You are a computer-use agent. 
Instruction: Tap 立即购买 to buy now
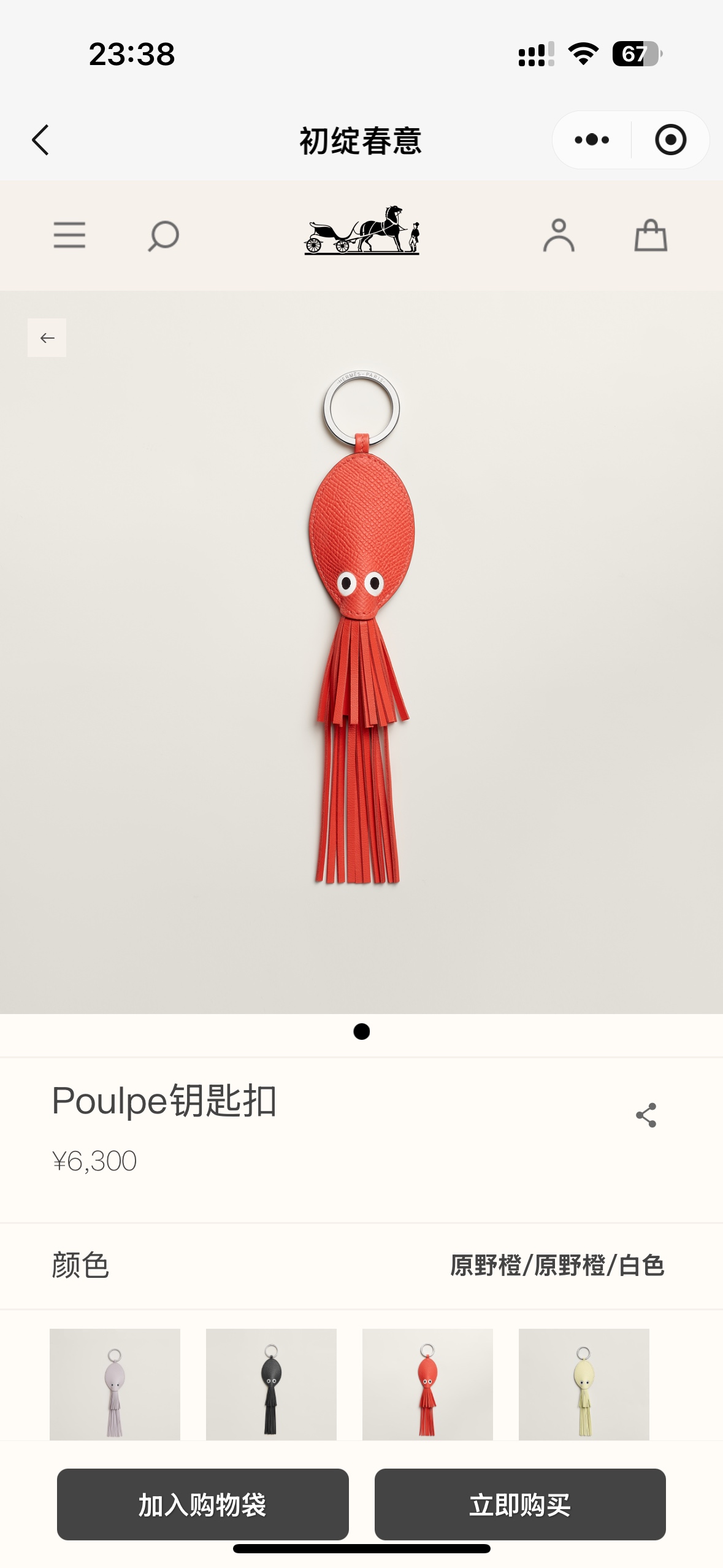520,1504
